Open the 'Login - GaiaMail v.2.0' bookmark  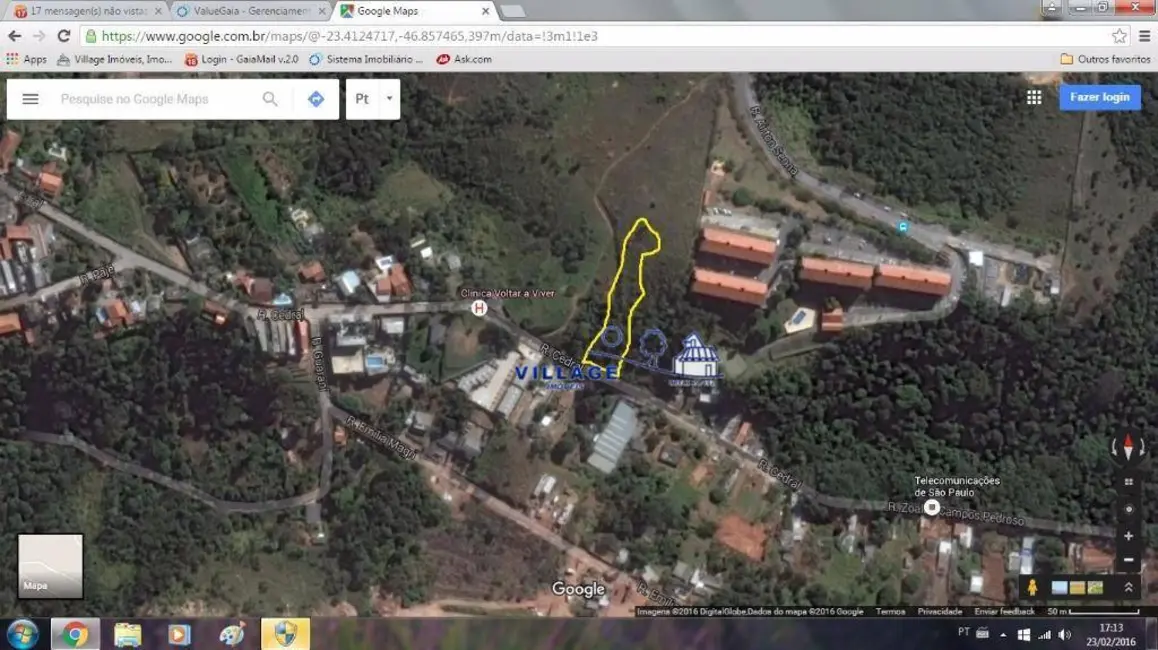[241, 59]
